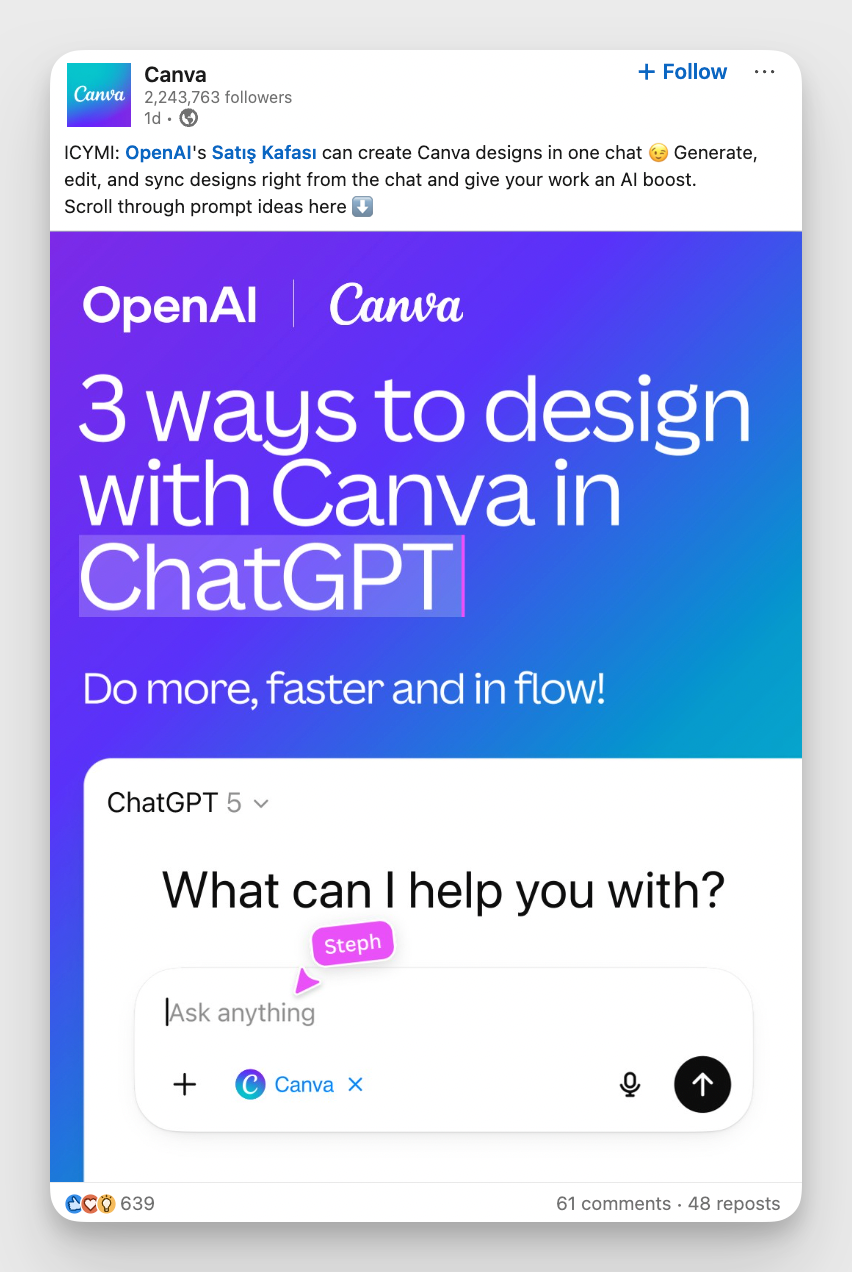Viewport: 852px width, 1272px height.
Task: Open the OpenAI mention link
Action: [158, 153]
